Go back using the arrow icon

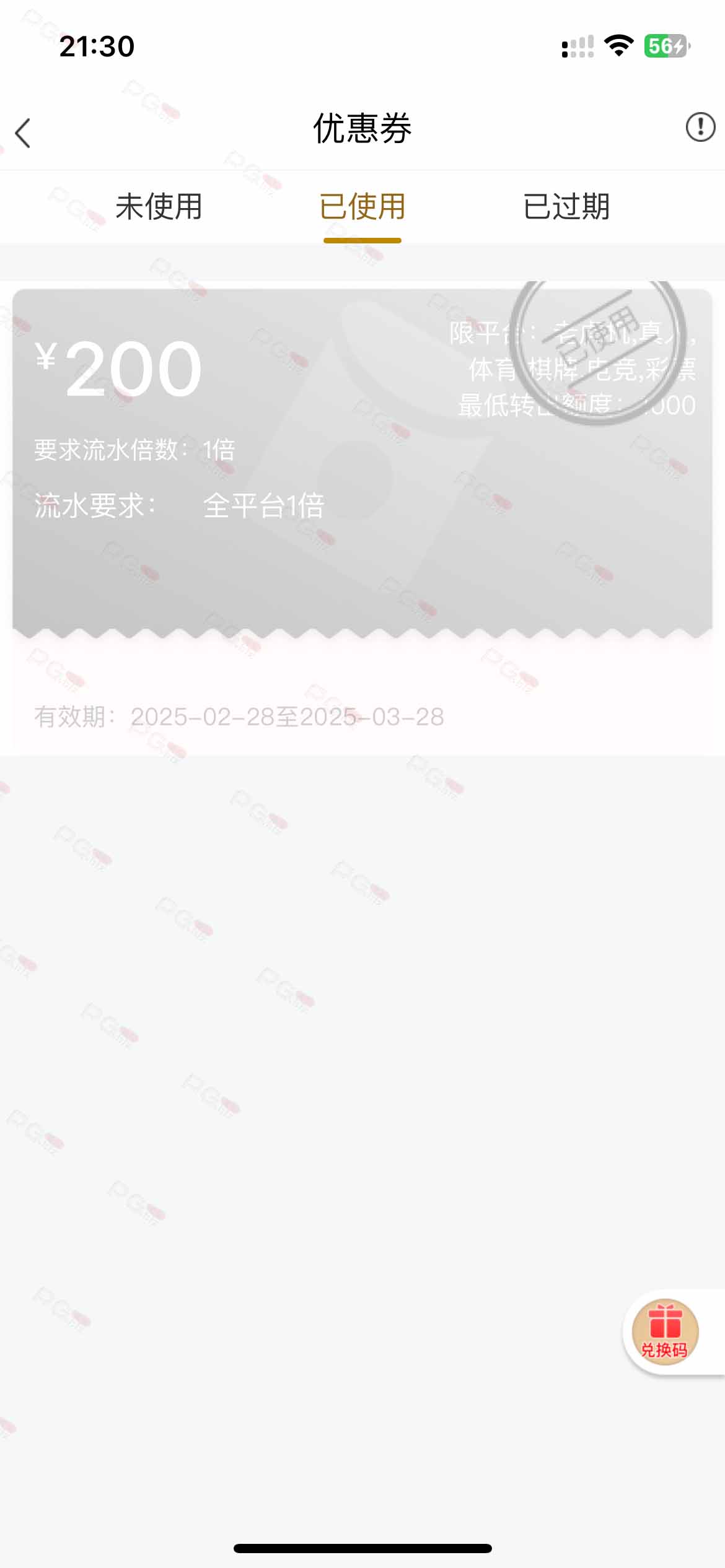click(23, 133)
